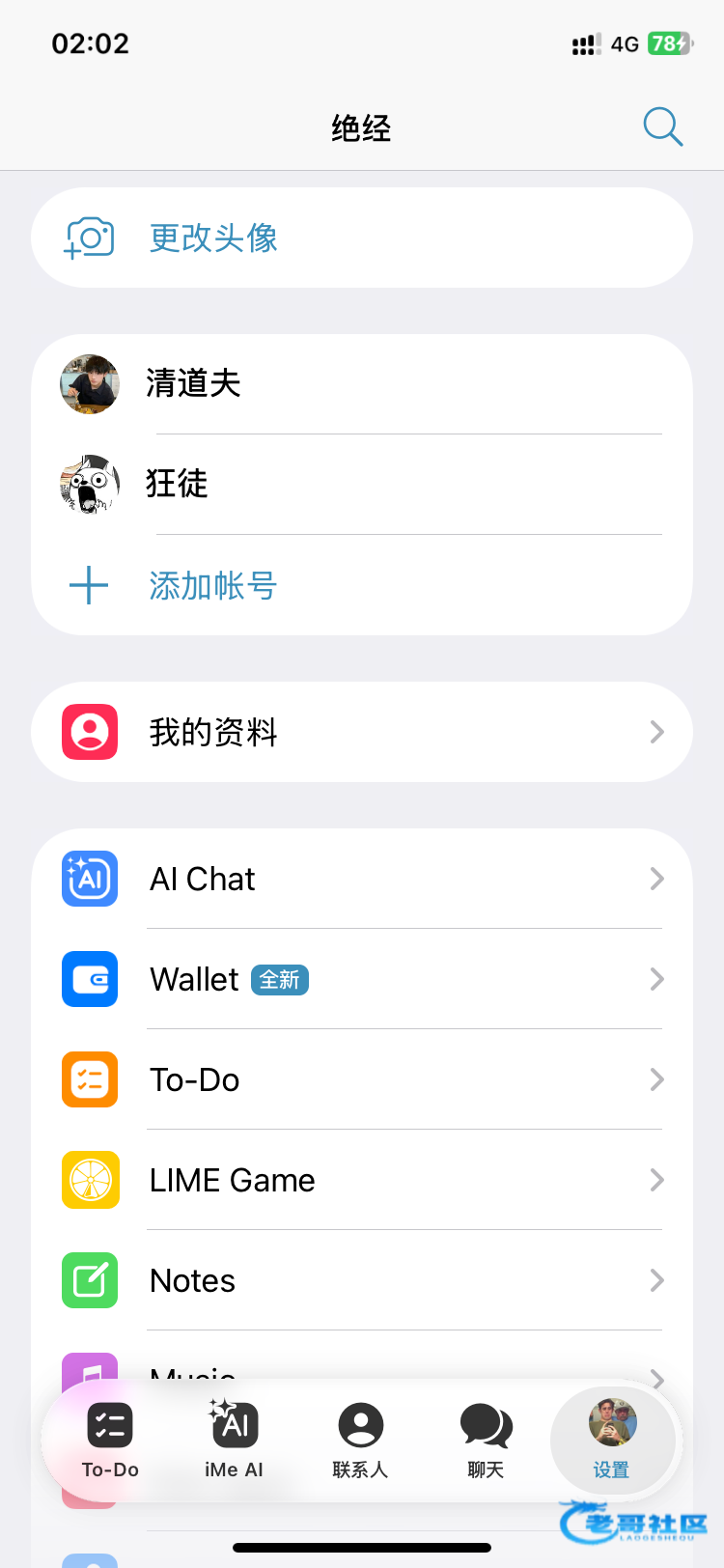Open the search magnifier icon
The image size is (724, 1568).
662,126
